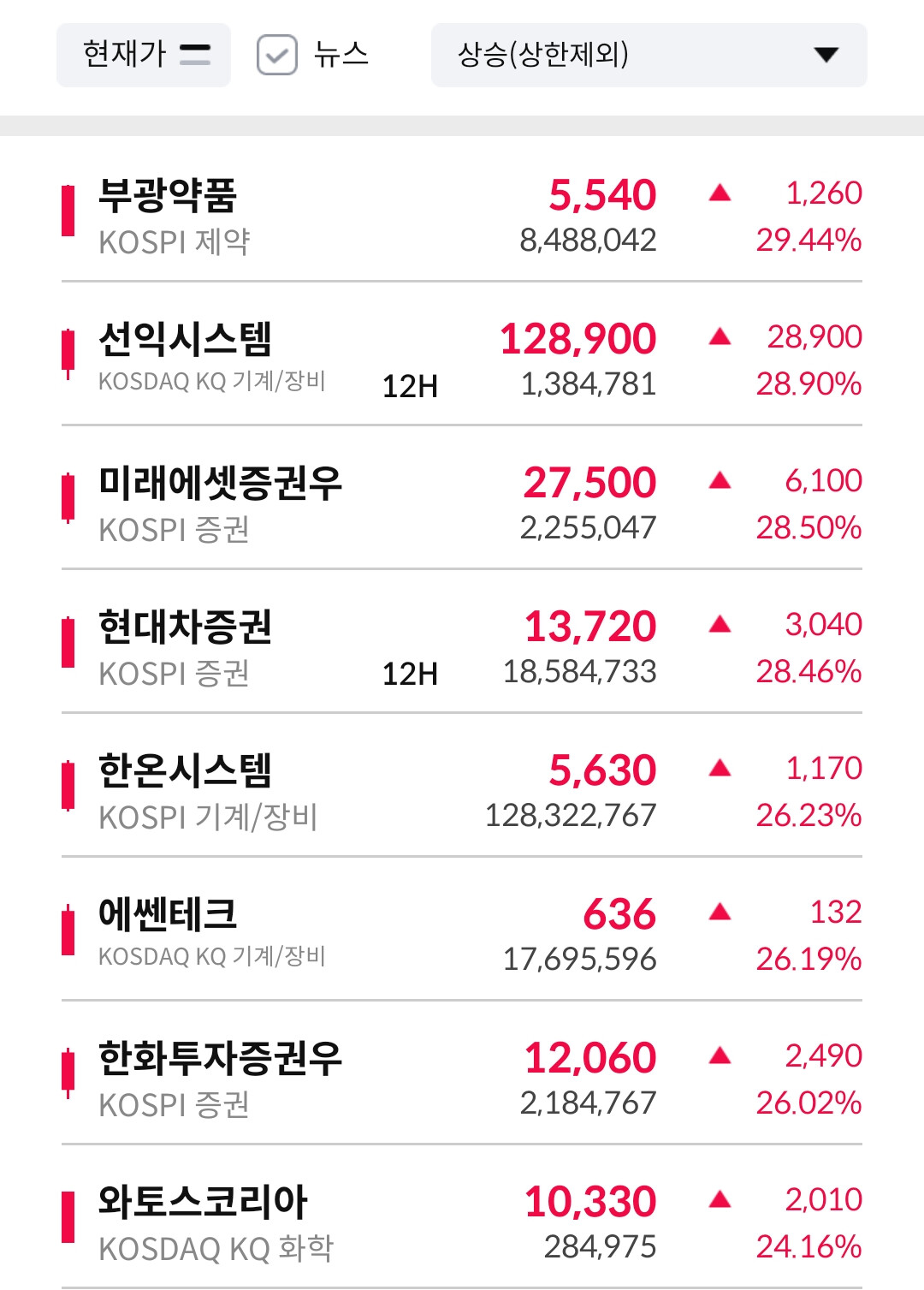Screen dimensions: 924x1290
Task: Expand the 상승(상한제외) dropdown
Action: [x=649, y=55]
